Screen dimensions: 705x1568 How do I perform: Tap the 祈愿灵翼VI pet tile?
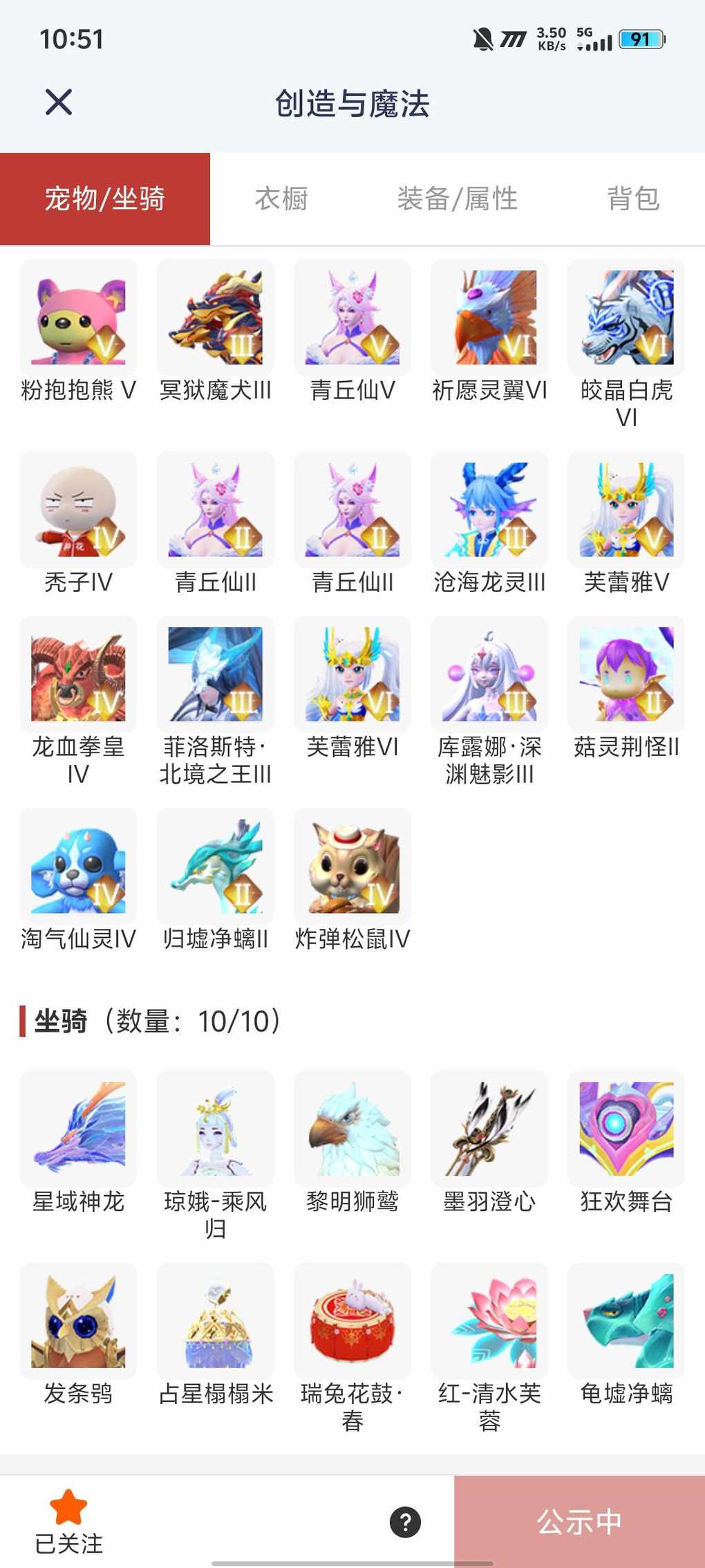489,318
